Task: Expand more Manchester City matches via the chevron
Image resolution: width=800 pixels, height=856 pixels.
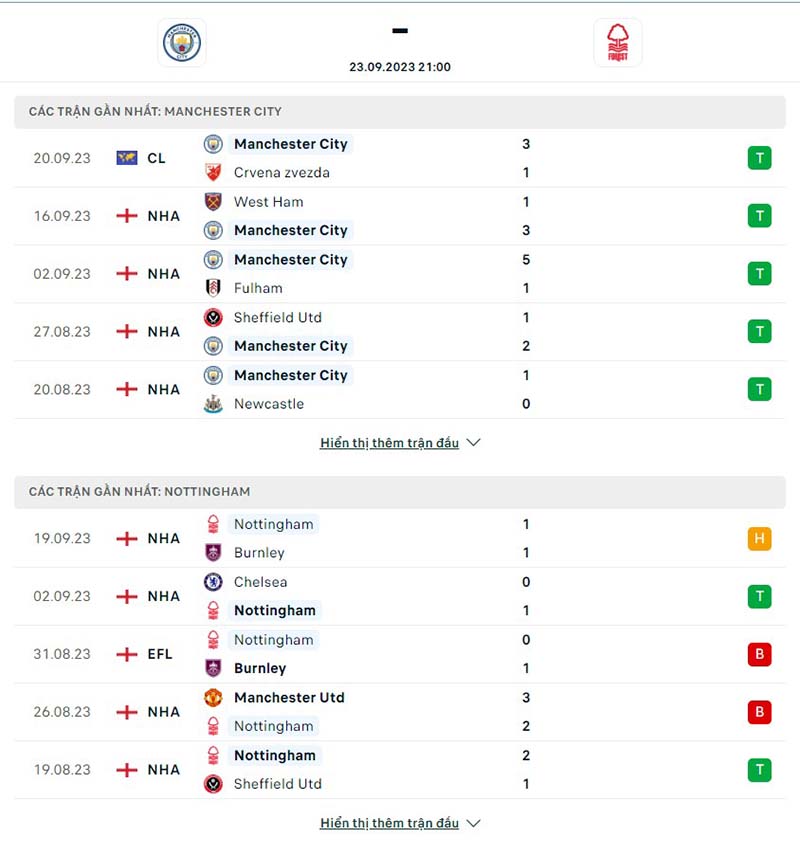Action: tap(472, 441)
